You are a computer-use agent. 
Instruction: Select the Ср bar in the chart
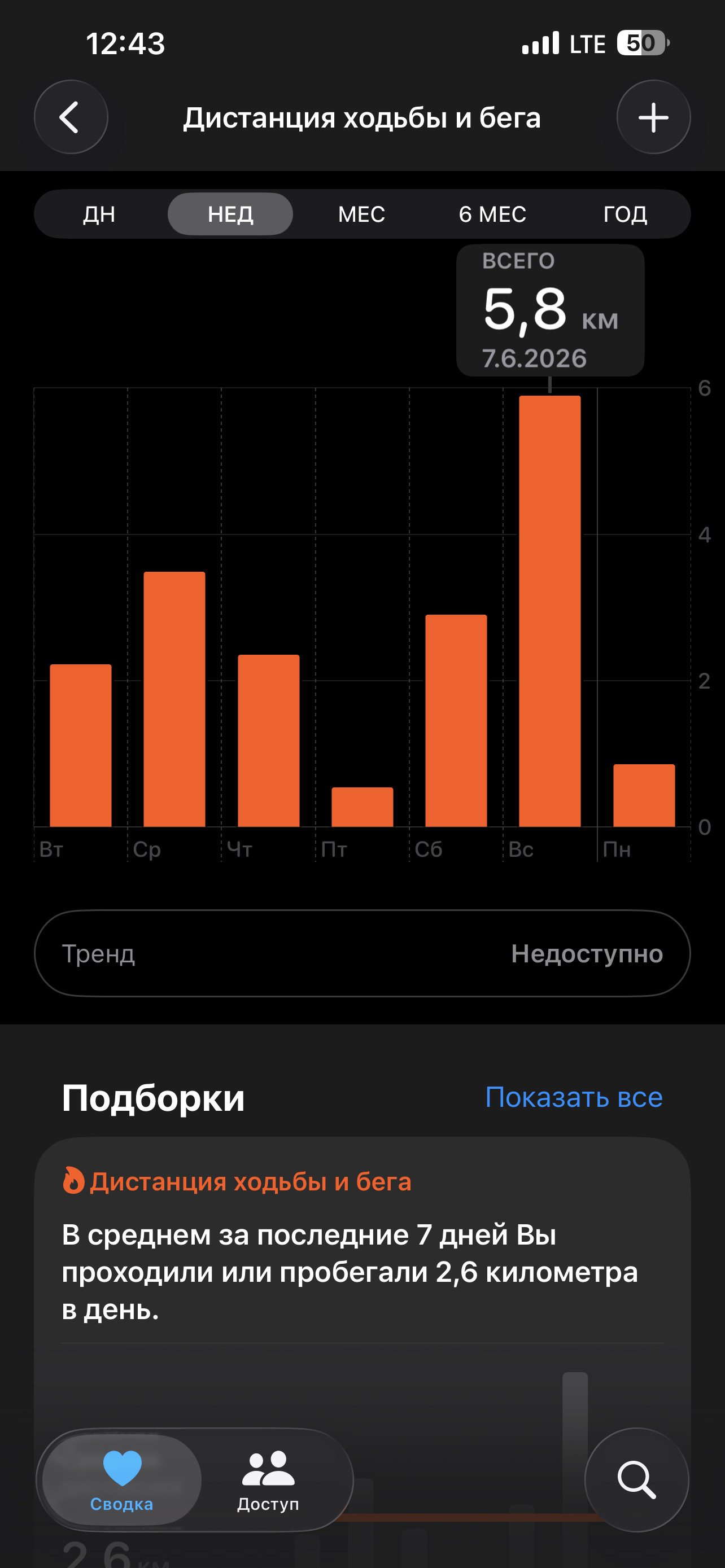pos(174,699)
